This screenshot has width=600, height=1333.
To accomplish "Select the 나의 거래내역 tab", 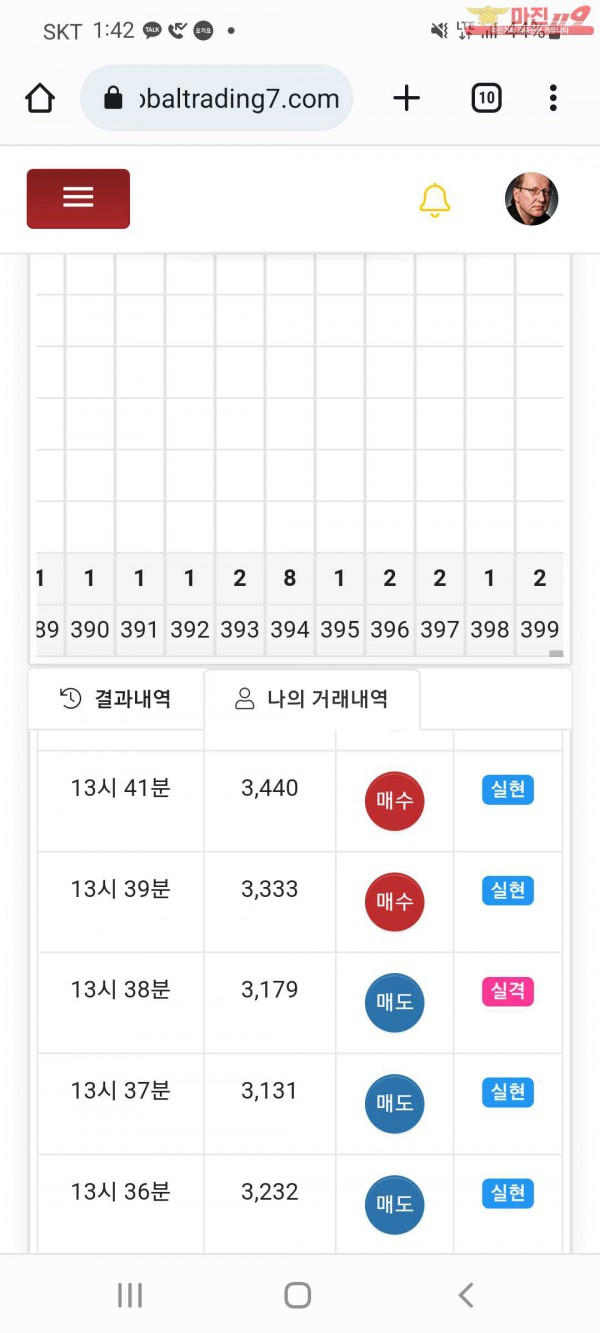I will click(x=312, y=699).
